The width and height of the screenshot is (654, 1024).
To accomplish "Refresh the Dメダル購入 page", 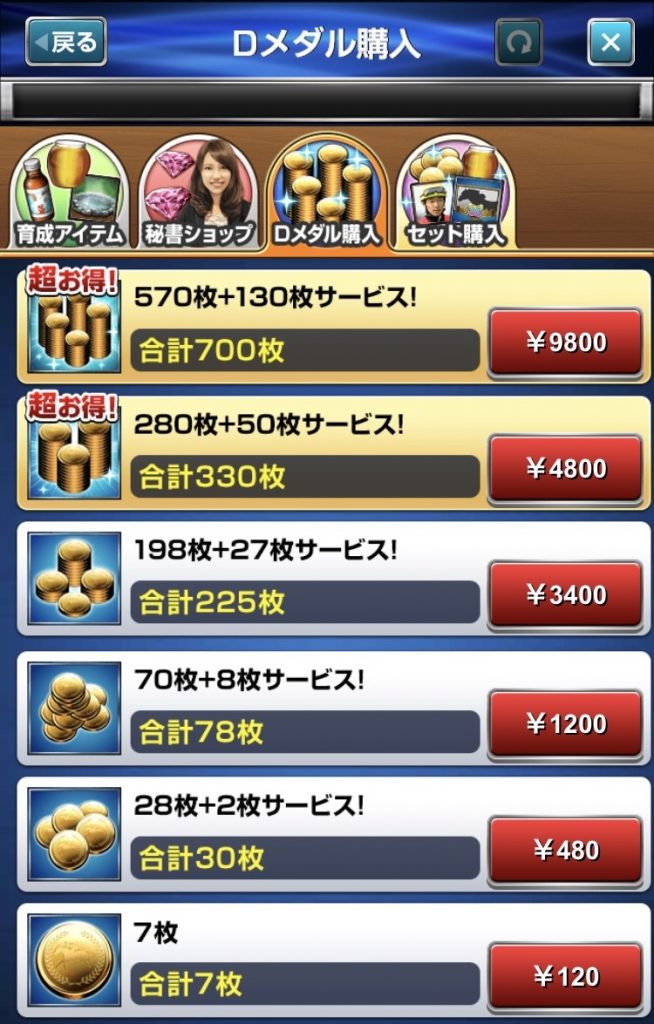I will 519,42.
